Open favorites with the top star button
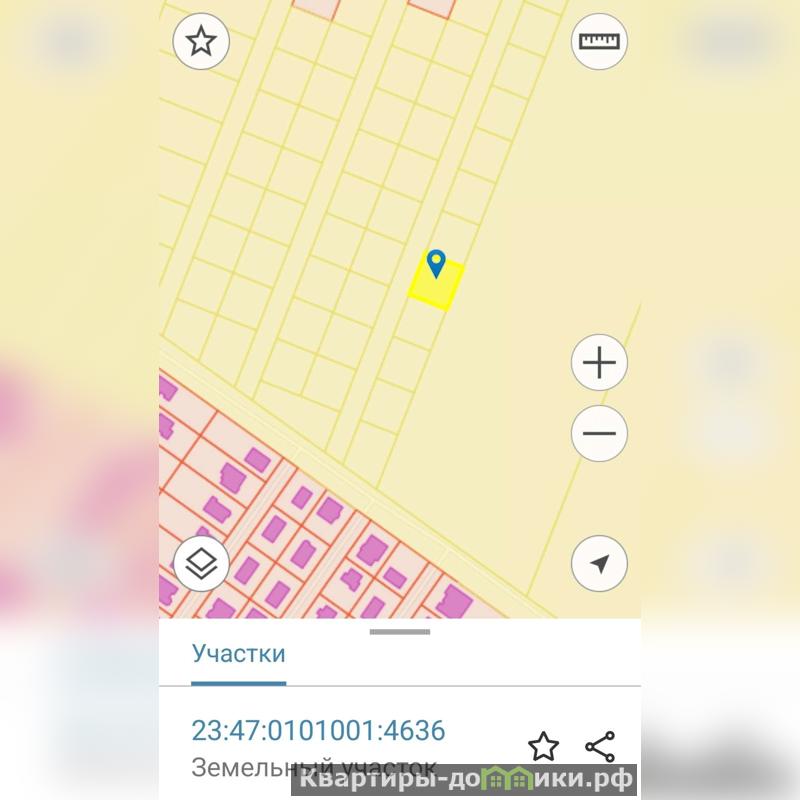800x800 pixels. click(x=202, y=42)
